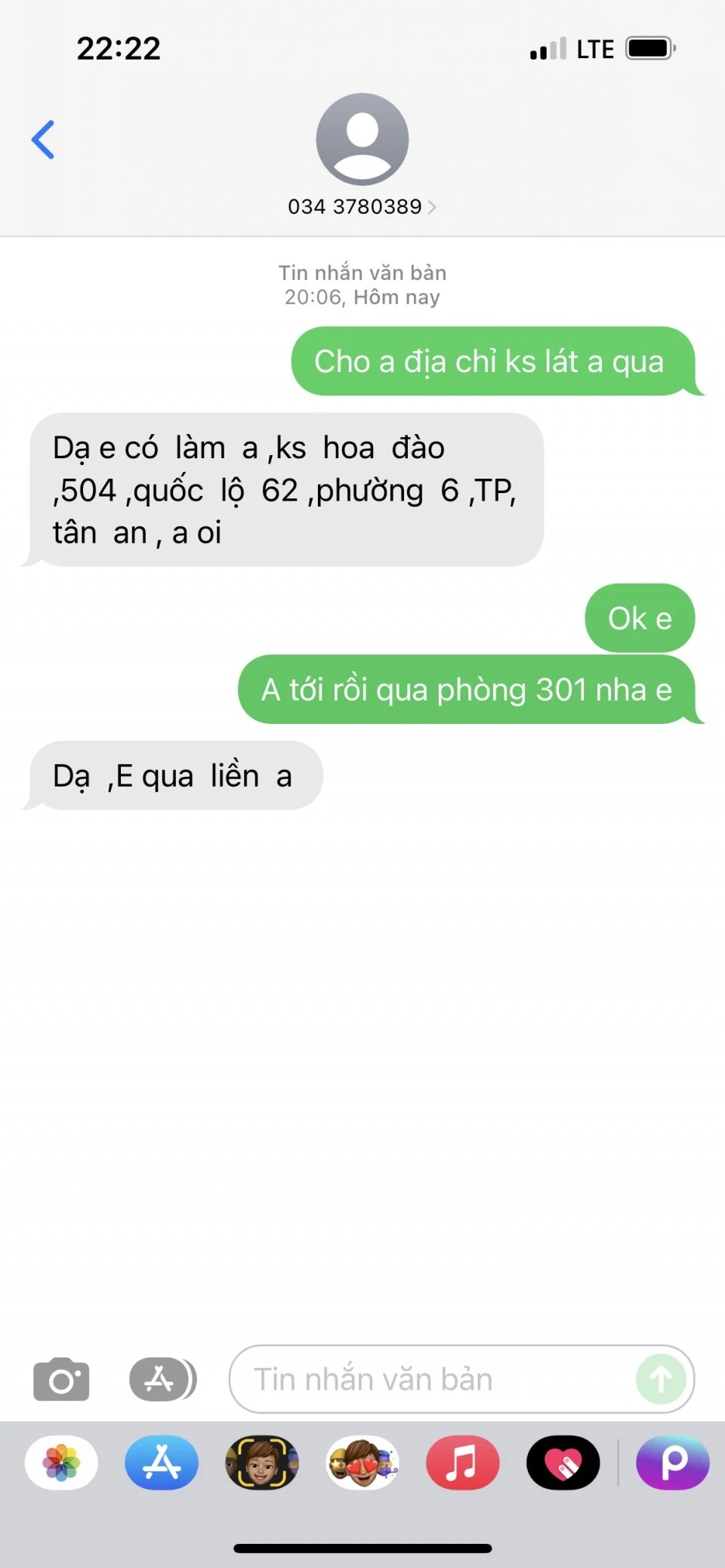Open Memoji stickers in app strip

tap(362, 1462)
